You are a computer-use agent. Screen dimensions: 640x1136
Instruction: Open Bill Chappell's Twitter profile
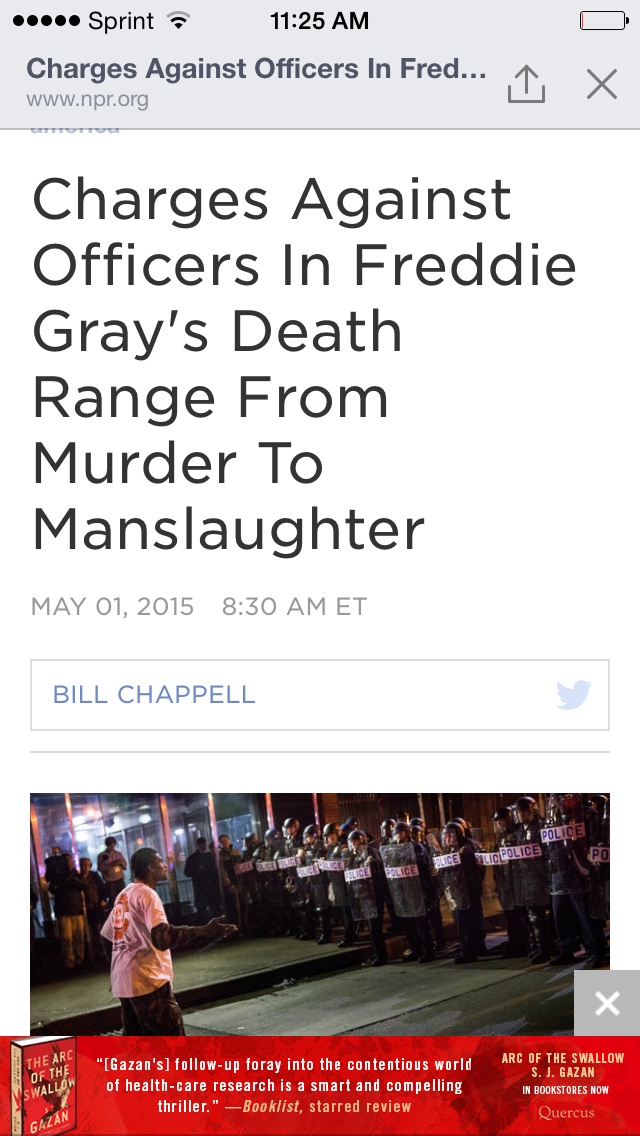(x=573, y=695)
